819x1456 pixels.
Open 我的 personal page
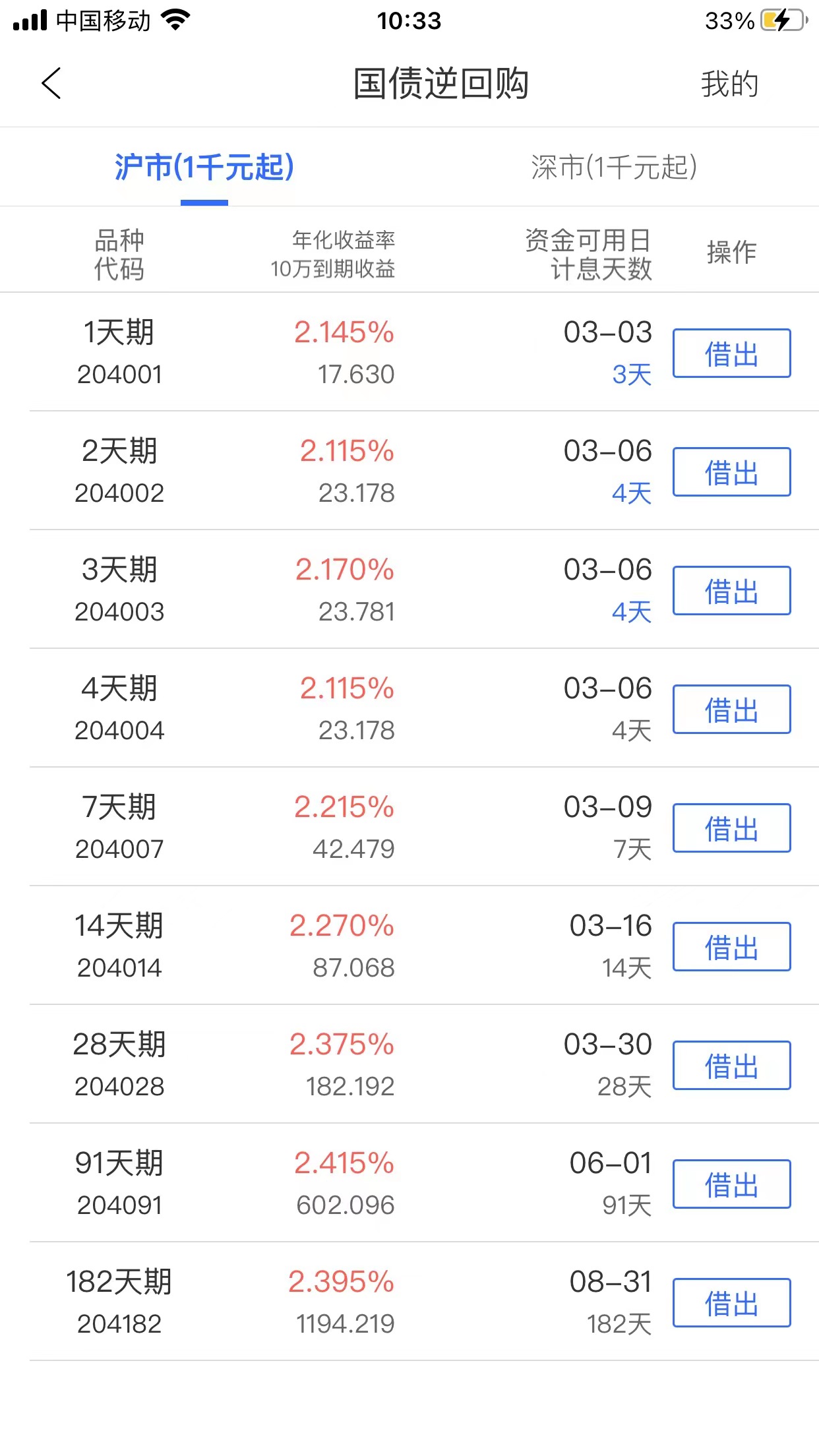point(729,84)
